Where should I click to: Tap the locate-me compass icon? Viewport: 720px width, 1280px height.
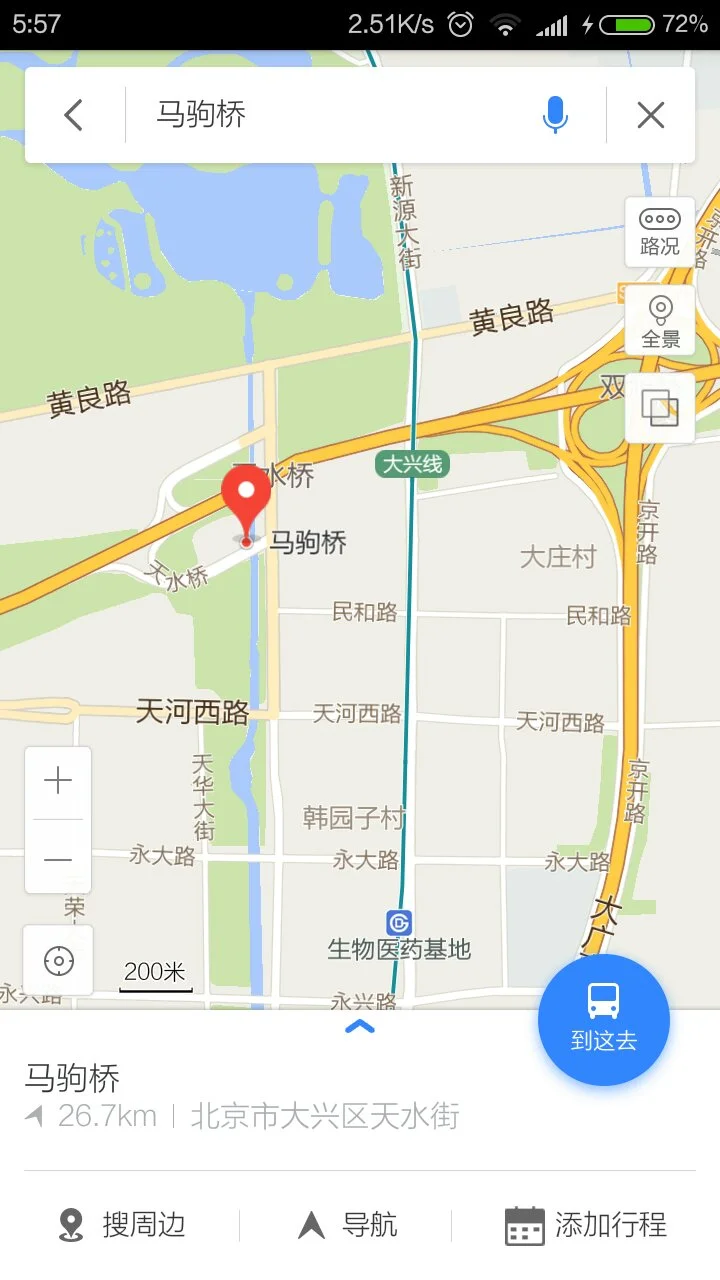58,960
